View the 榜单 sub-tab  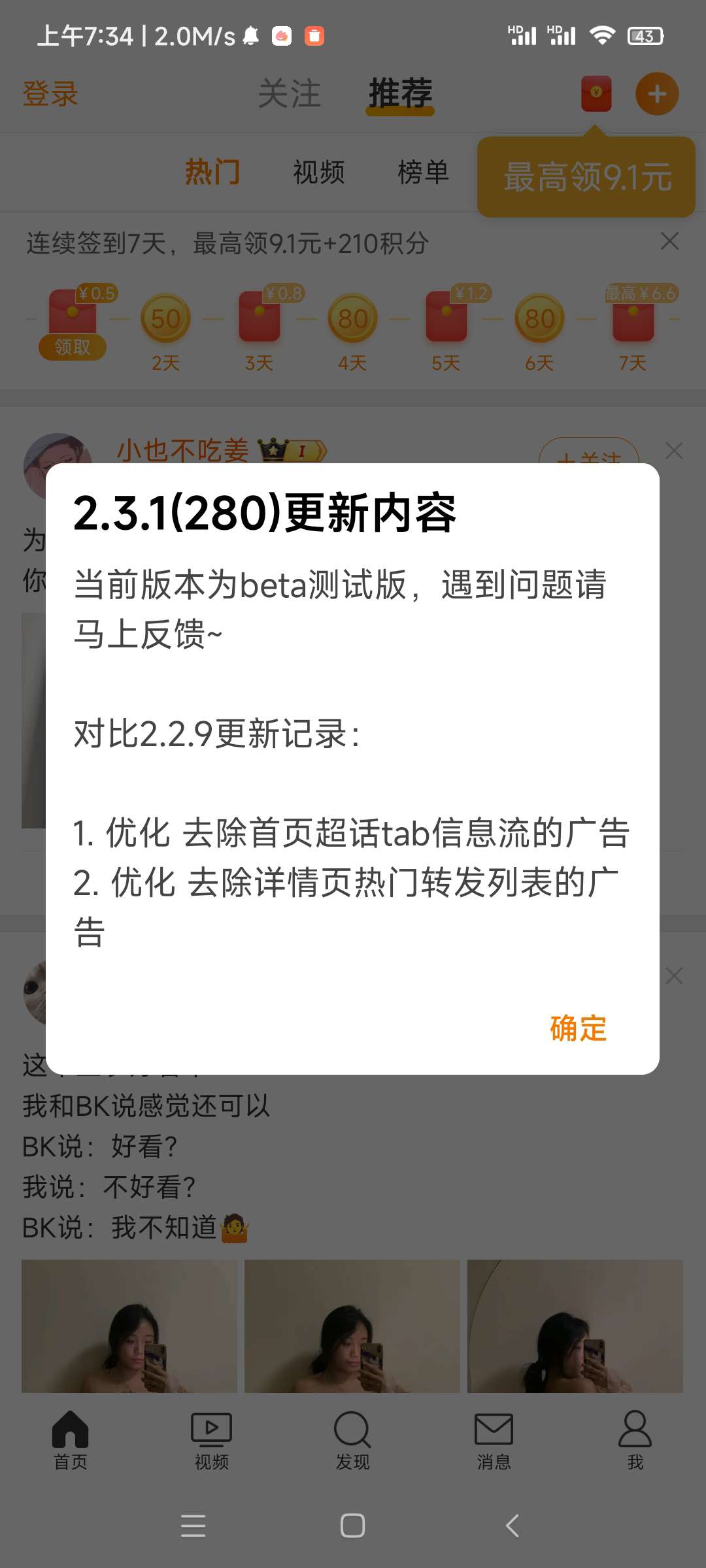(x=424, y=172)
